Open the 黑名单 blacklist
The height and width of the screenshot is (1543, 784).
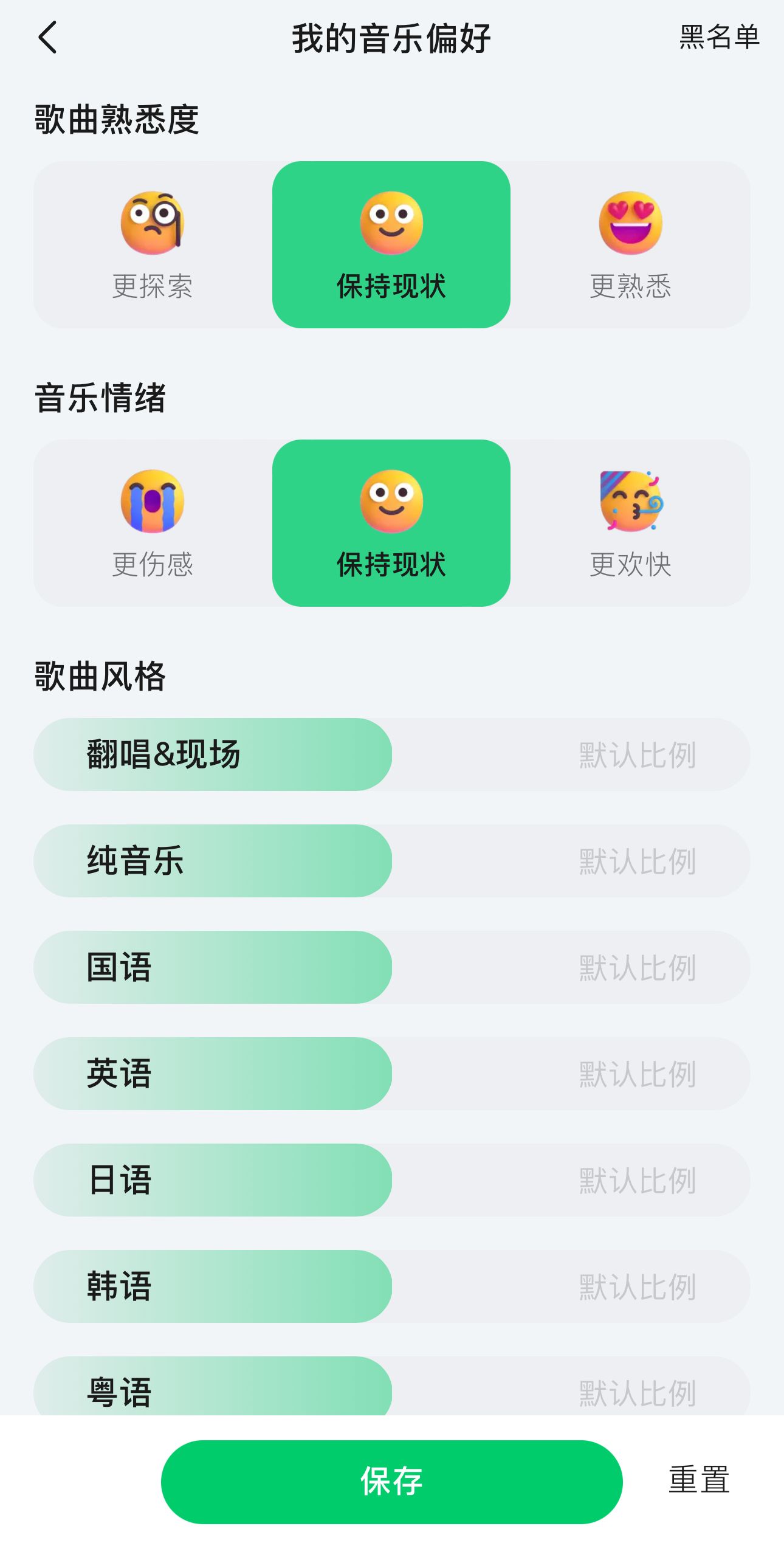point(720,37)
